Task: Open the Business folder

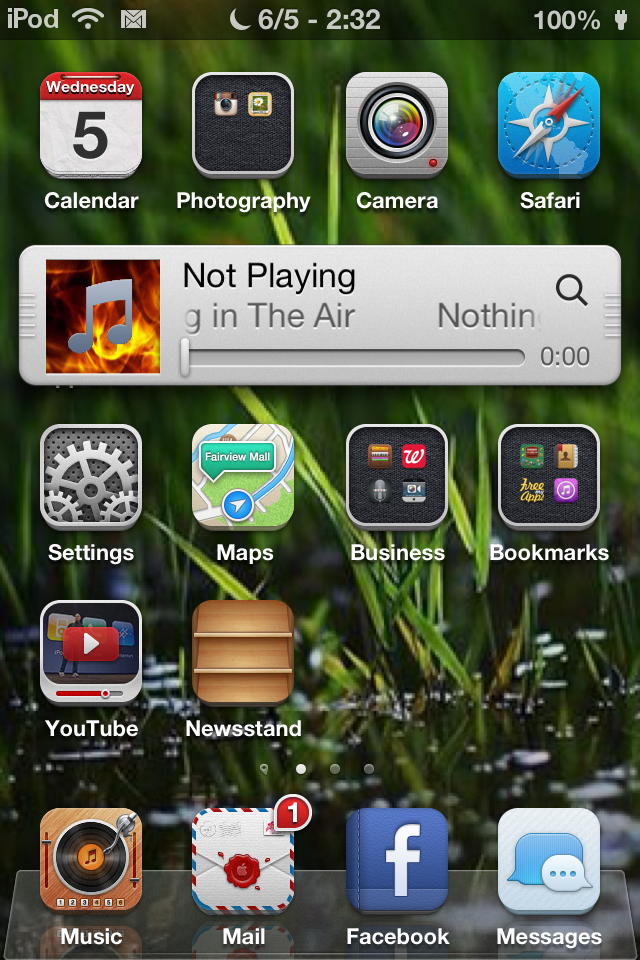Action: click(x=397, y=477)
